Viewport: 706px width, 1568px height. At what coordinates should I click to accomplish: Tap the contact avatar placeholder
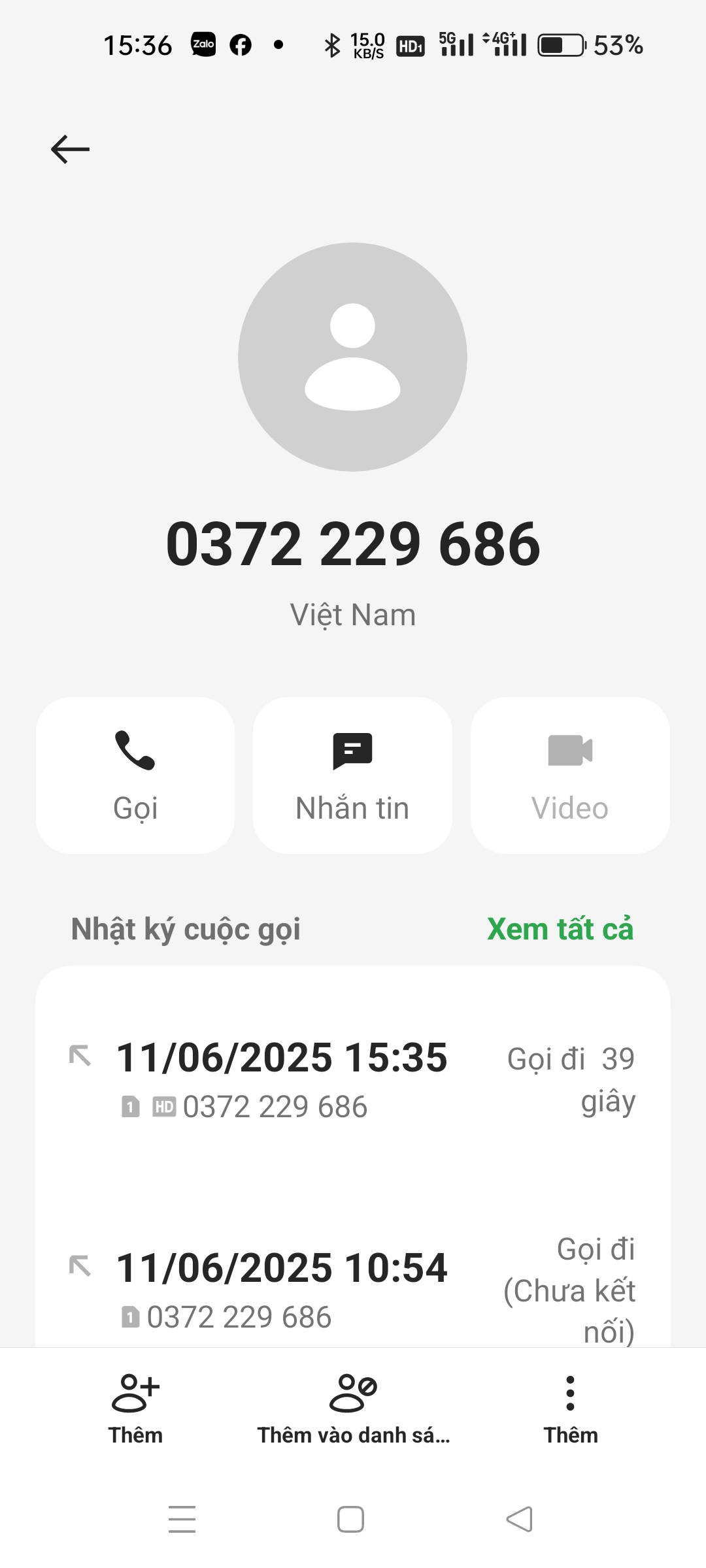tap(352, 357)
